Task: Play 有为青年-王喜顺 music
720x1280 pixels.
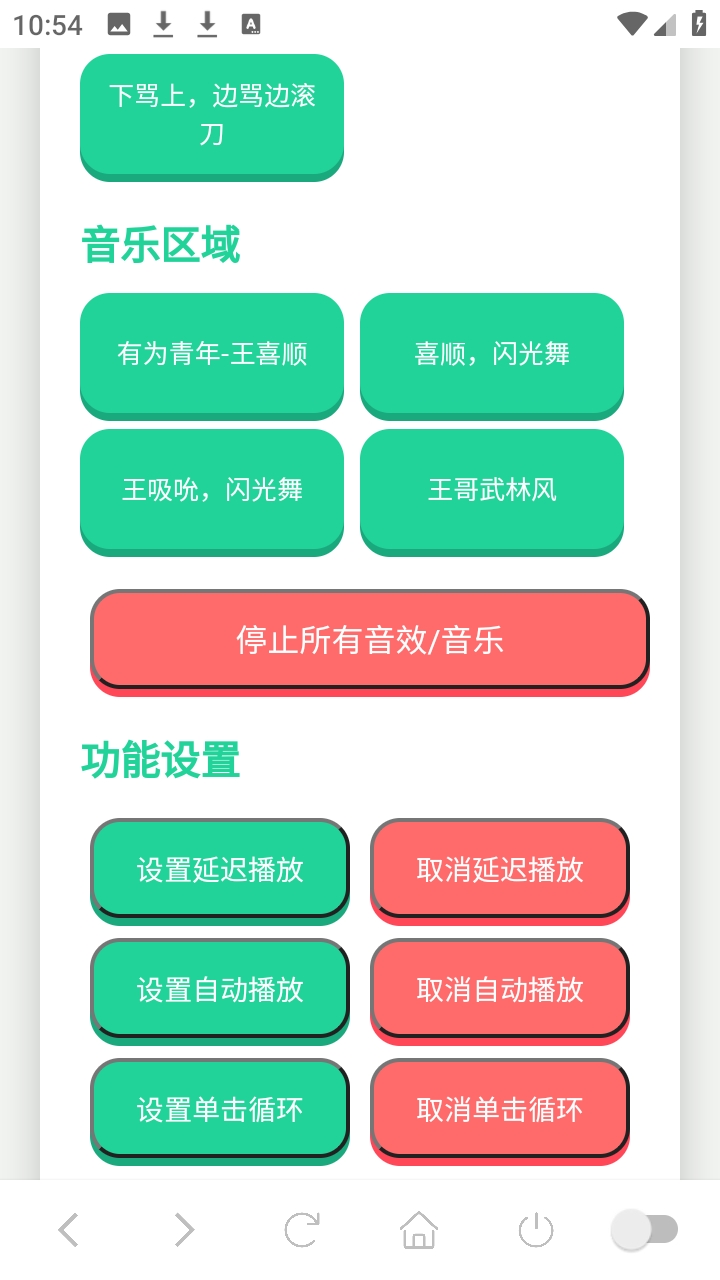Action: point(212,353)
